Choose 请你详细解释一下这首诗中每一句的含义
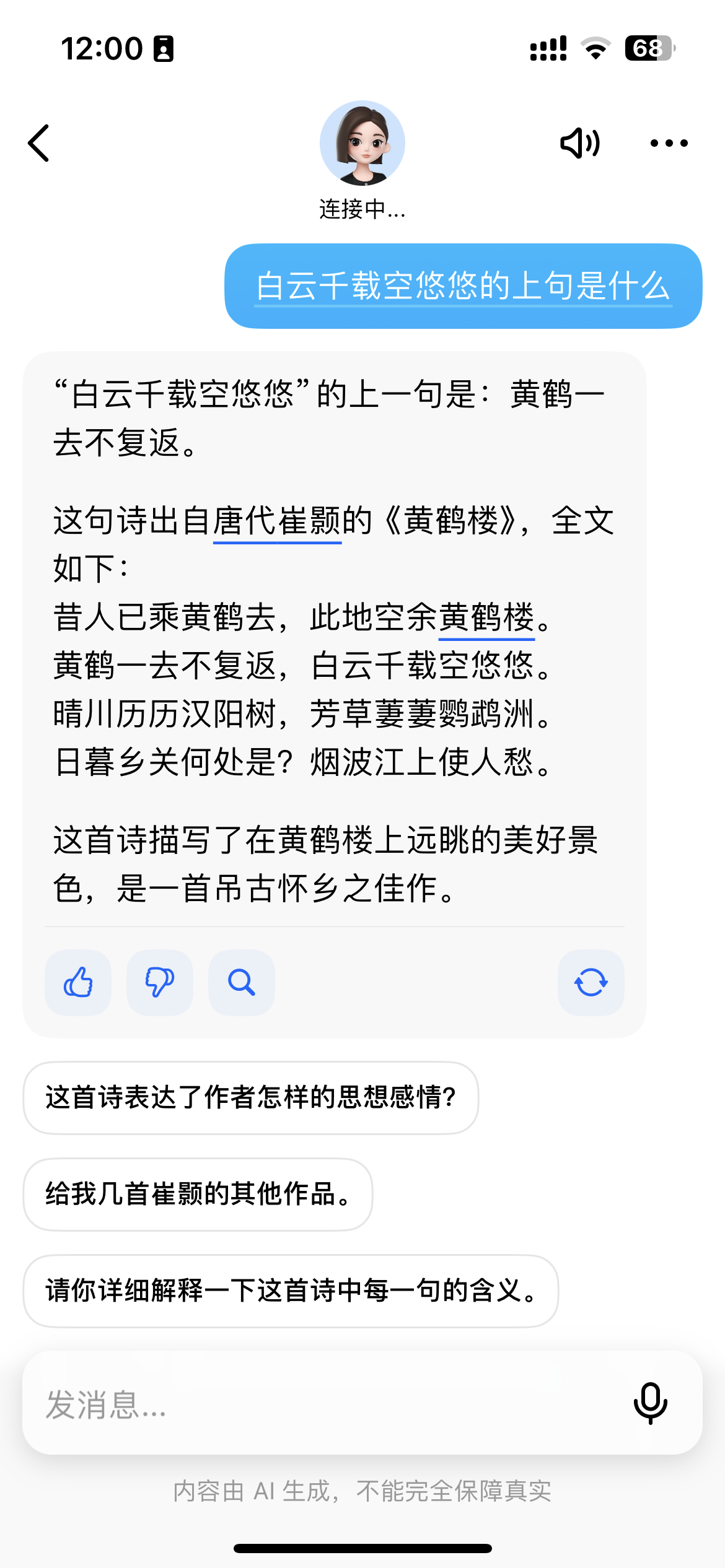This screenshot has width=725, height=1568. (x=291, y=1291)
